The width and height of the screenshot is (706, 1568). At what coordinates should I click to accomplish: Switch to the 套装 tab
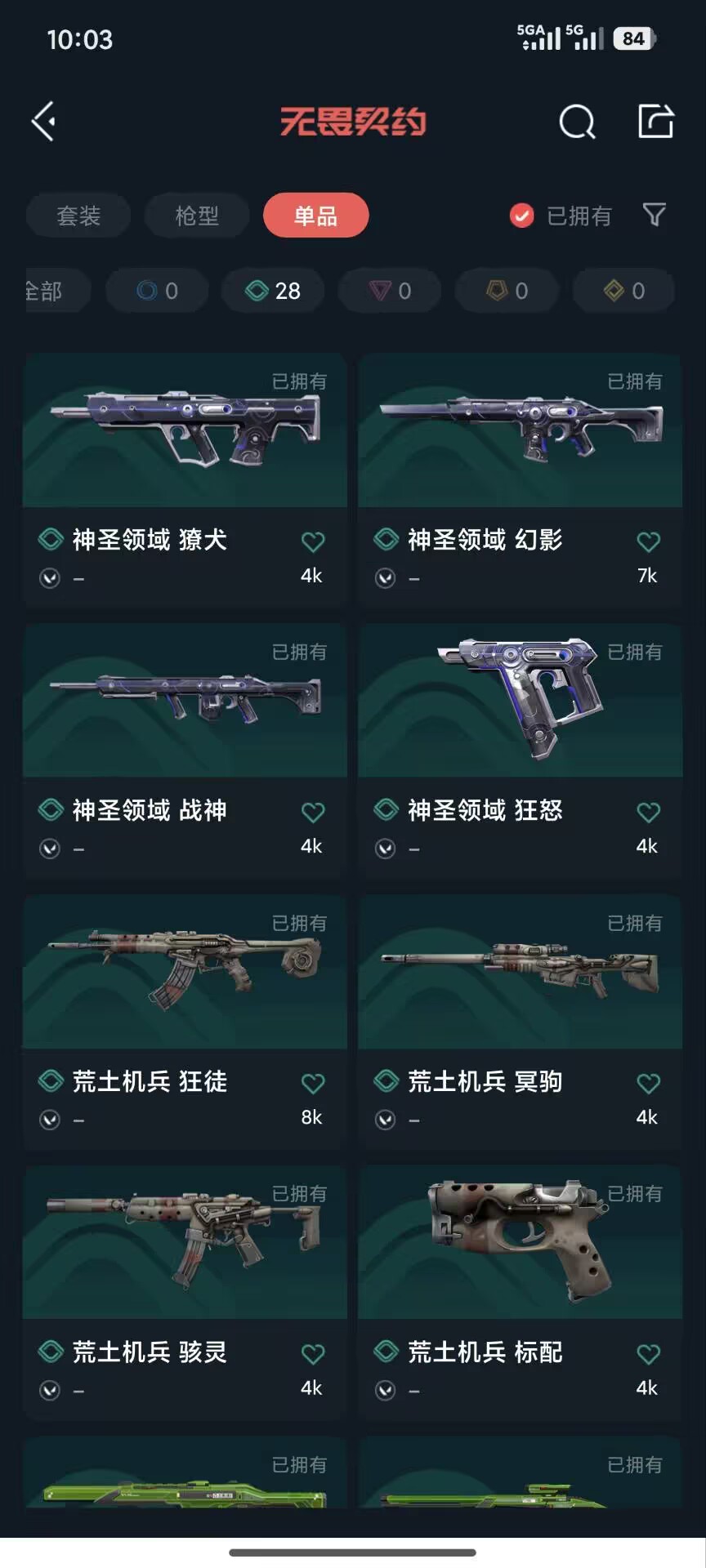pos(78,216)
